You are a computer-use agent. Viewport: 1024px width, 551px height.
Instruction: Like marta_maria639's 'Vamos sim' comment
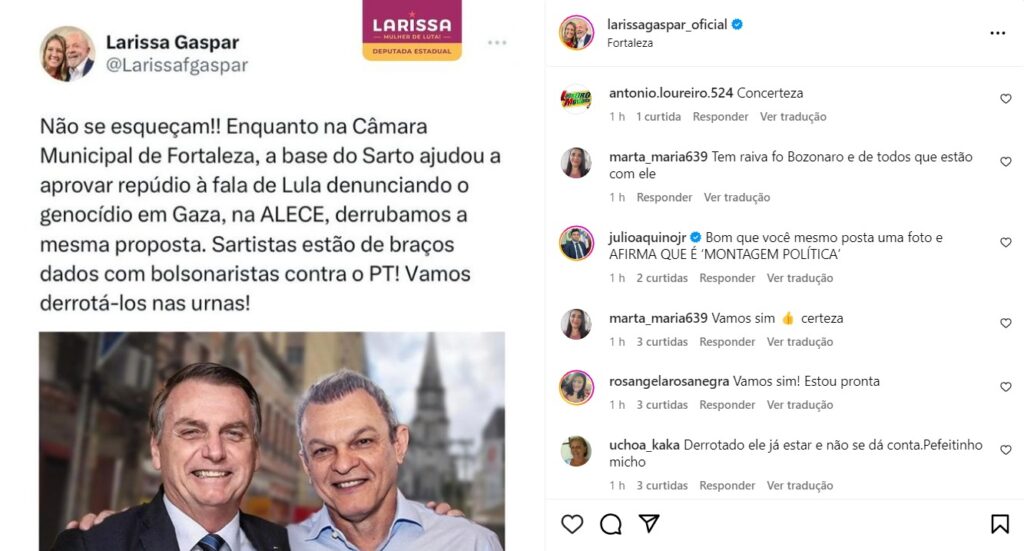coord(1006,323)
